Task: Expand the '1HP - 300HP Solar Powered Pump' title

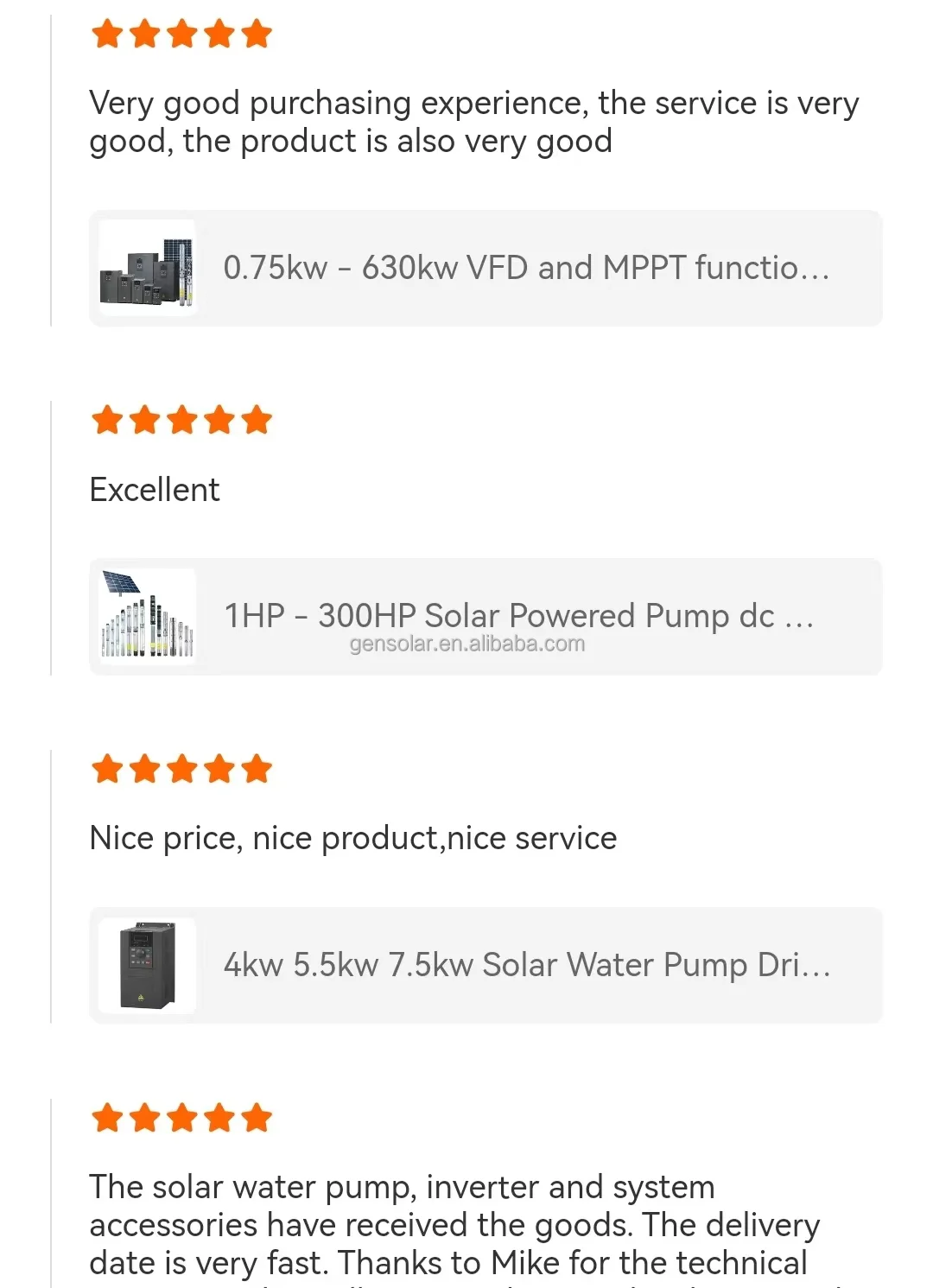Action: [x=520, y=615]
